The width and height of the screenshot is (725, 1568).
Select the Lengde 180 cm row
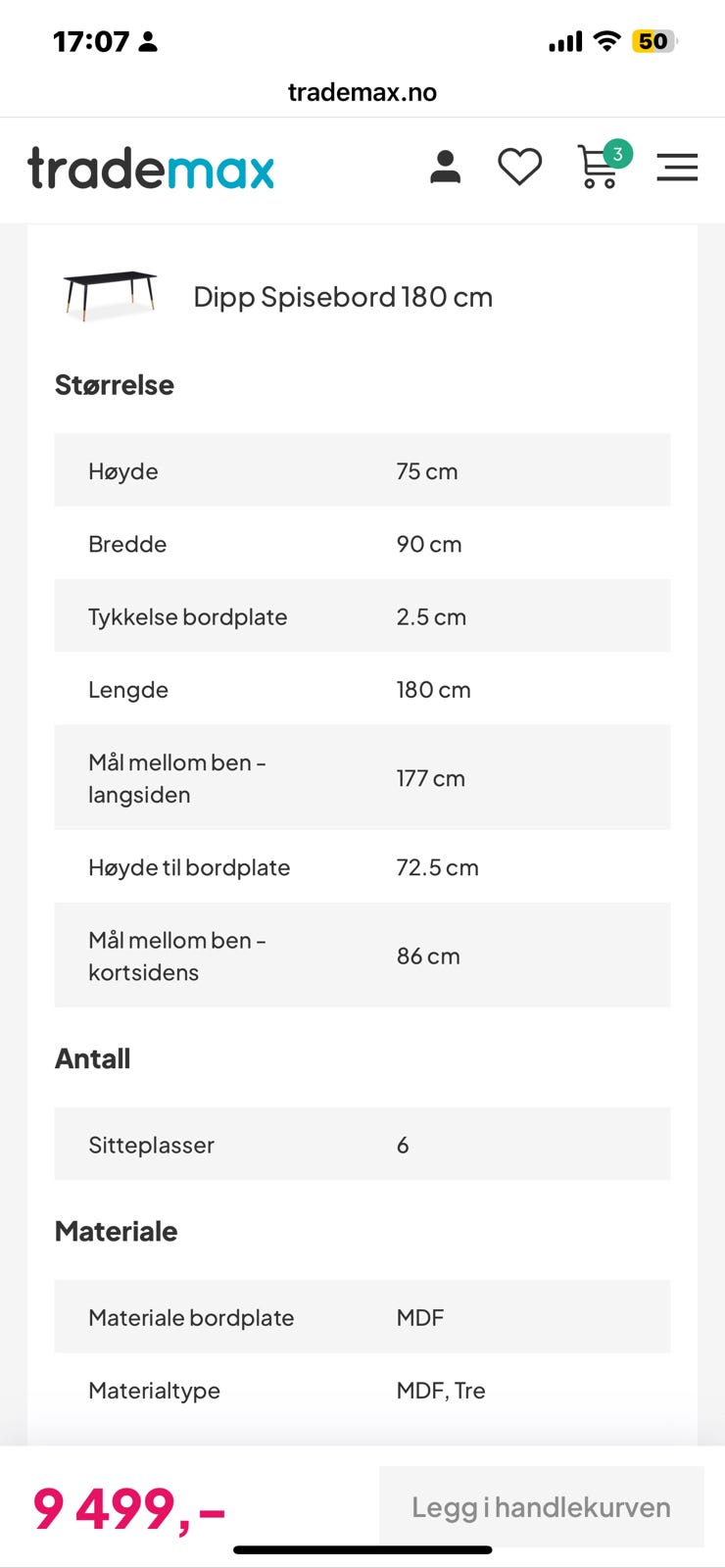[362, 689]
